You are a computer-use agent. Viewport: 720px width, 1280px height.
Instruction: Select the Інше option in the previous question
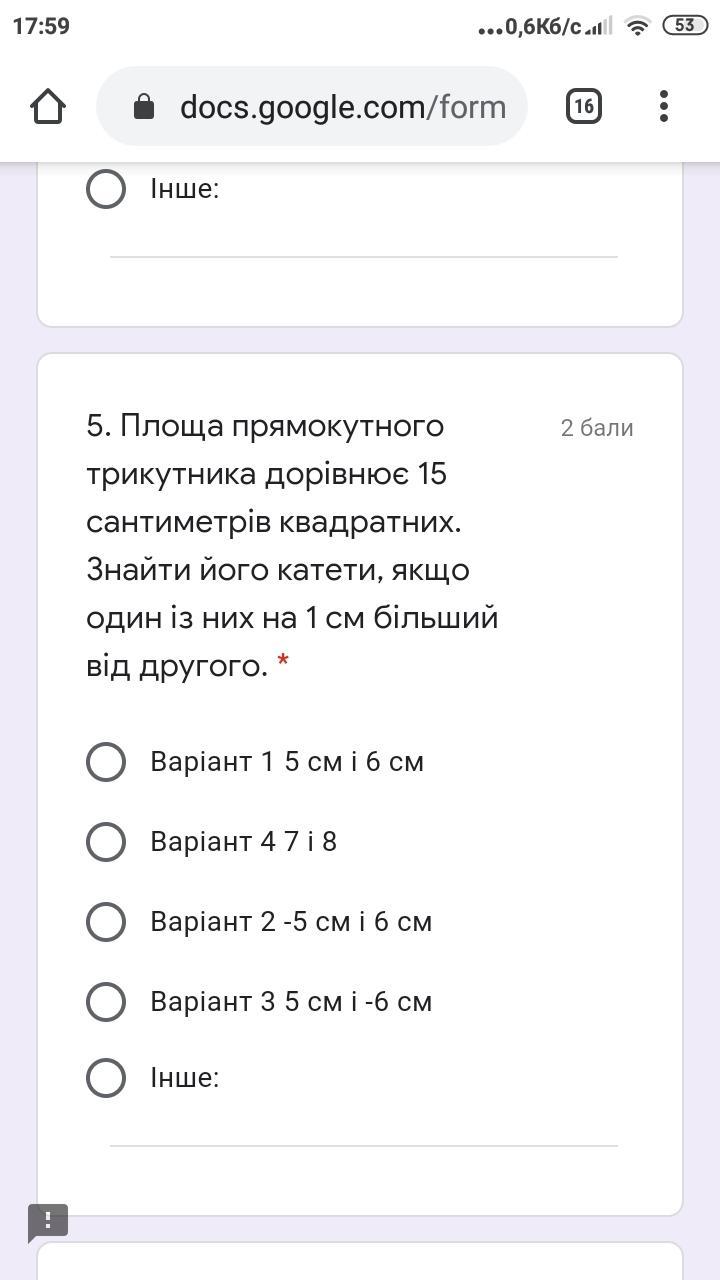[106, 189]
